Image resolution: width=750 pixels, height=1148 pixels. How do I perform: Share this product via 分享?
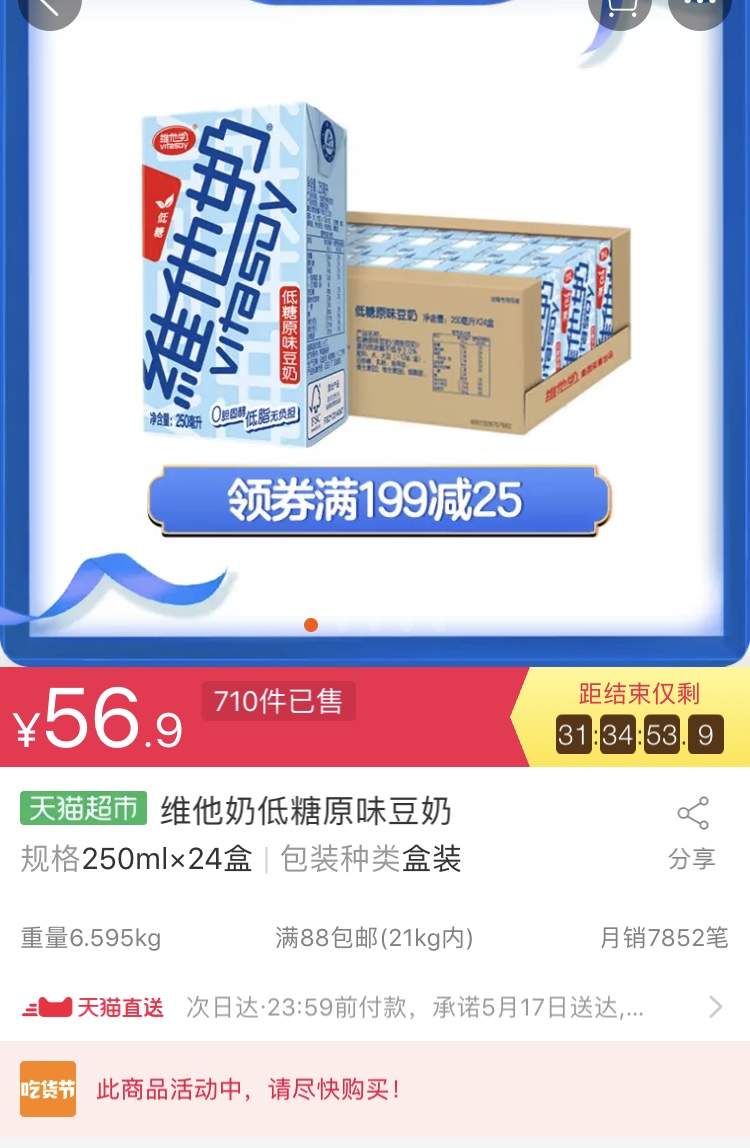[692, 832]
